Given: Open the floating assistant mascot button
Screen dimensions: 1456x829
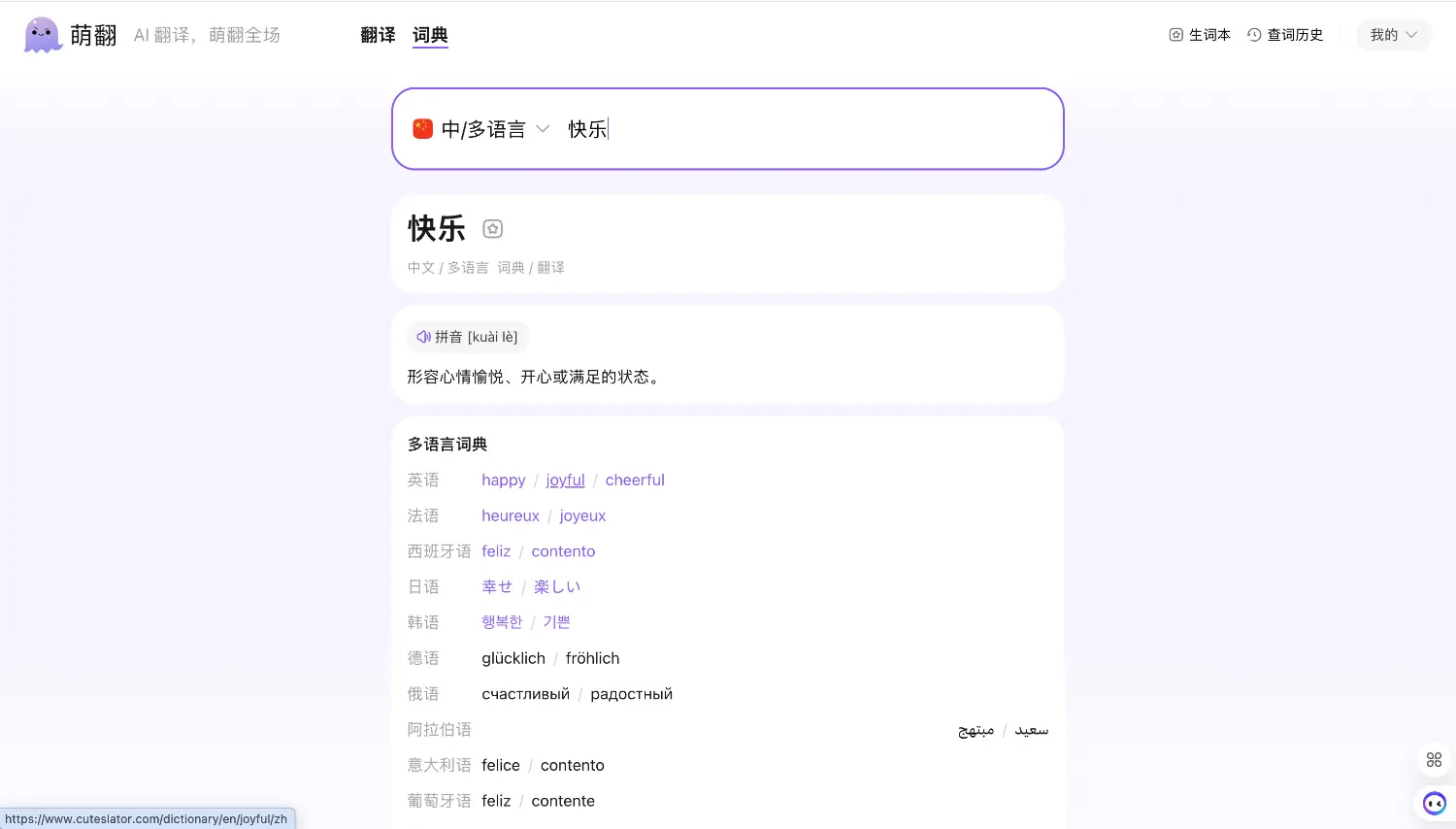Looking at the screenshot, I should 1434,803.
